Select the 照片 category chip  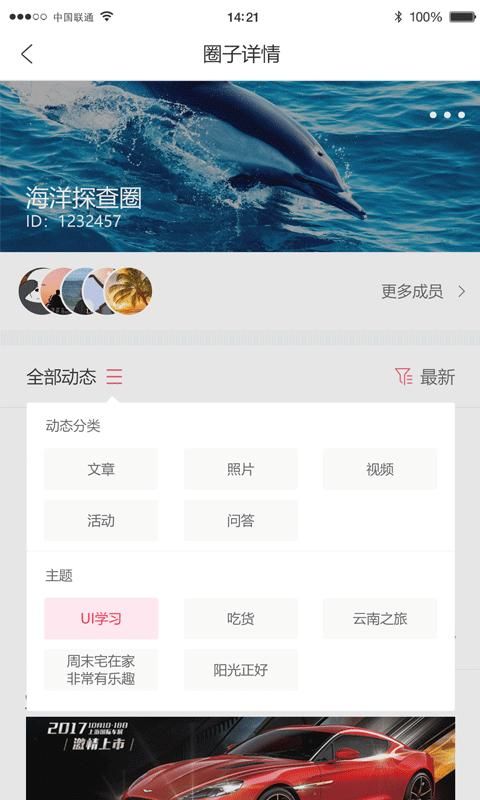pyautogui.click(x=240, y=469)
